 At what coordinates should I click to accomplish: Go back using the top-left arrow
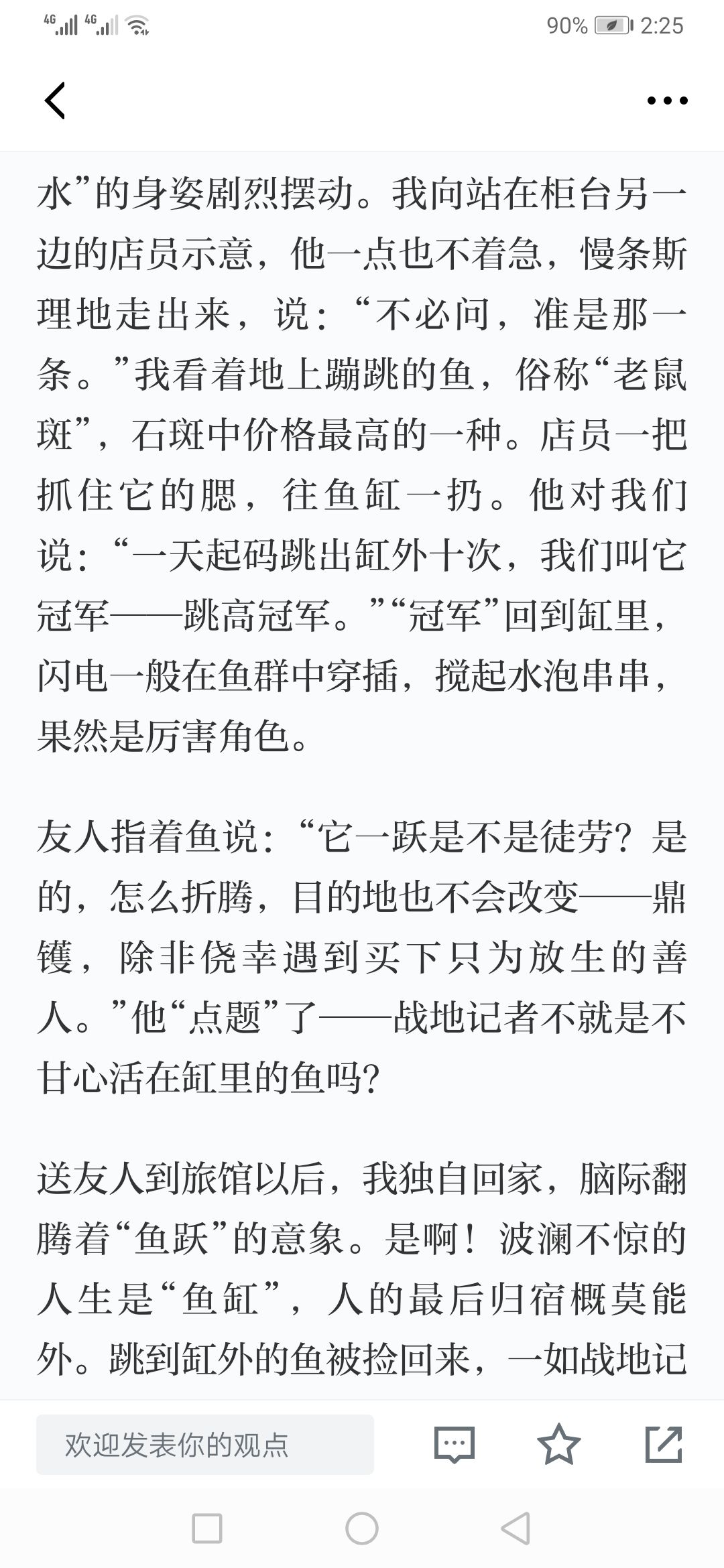coord(55,101)
